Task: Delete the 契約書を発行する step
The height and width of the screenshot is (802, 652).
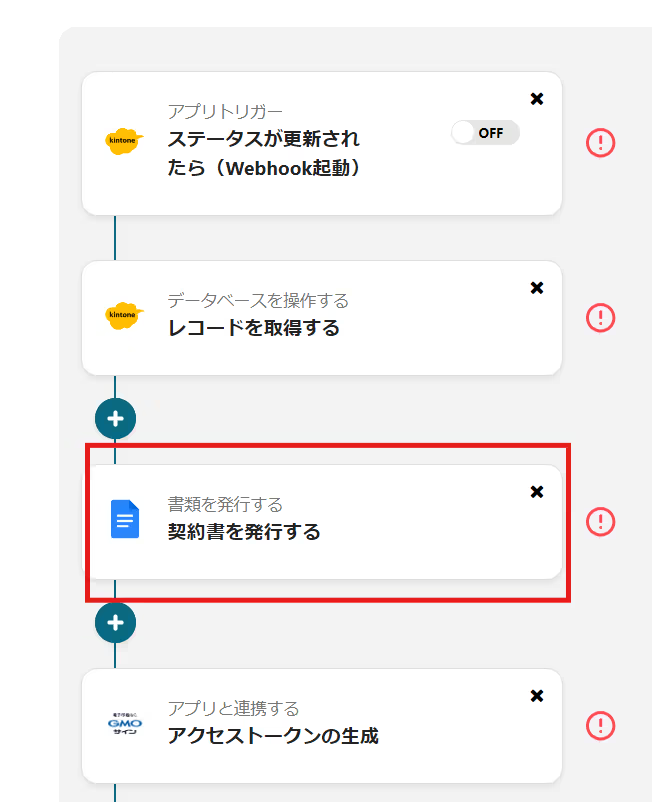Action: [x=537, y=492]
